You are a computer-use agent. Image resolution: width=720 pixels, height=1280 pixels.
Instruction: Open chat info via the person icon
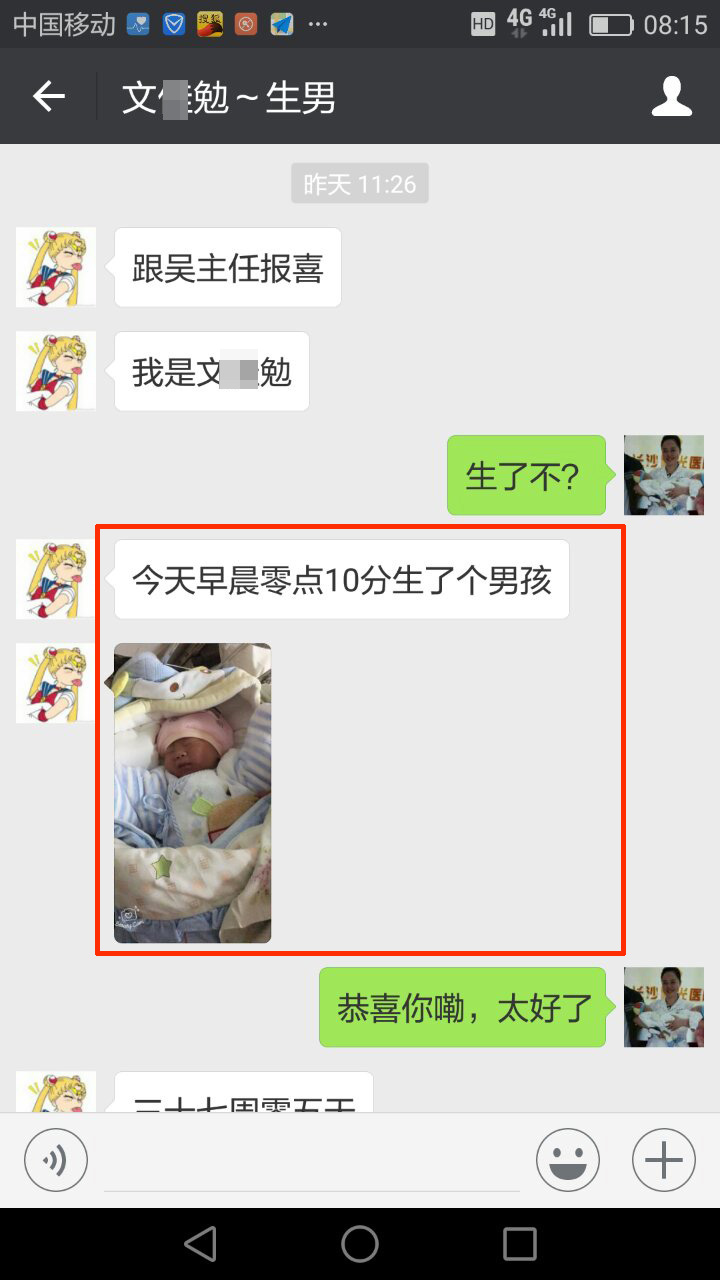pyautogui.click(x=671, y=97)
